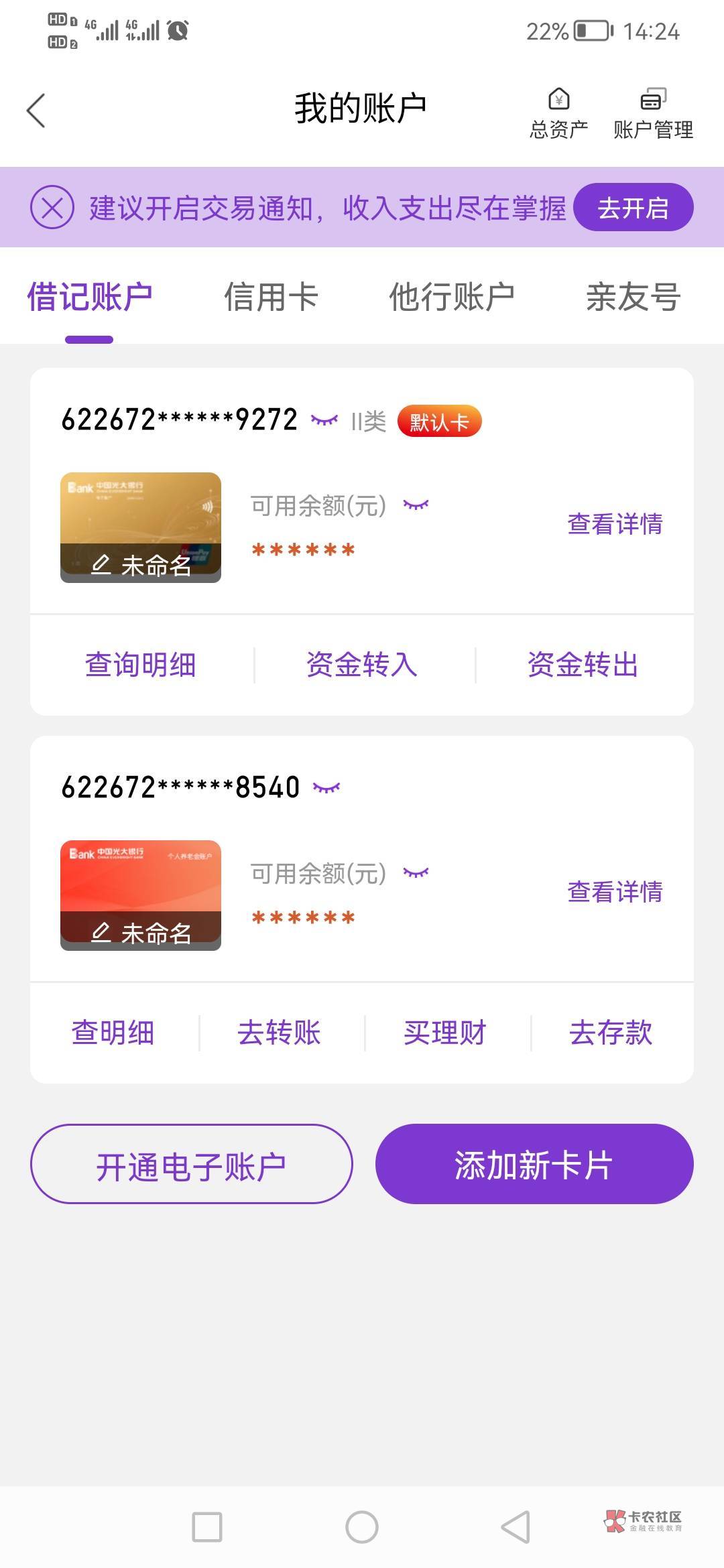The image size is (724, 1568).
Task: Tap 开通电子账户 button
Action: pos(191,1165)
